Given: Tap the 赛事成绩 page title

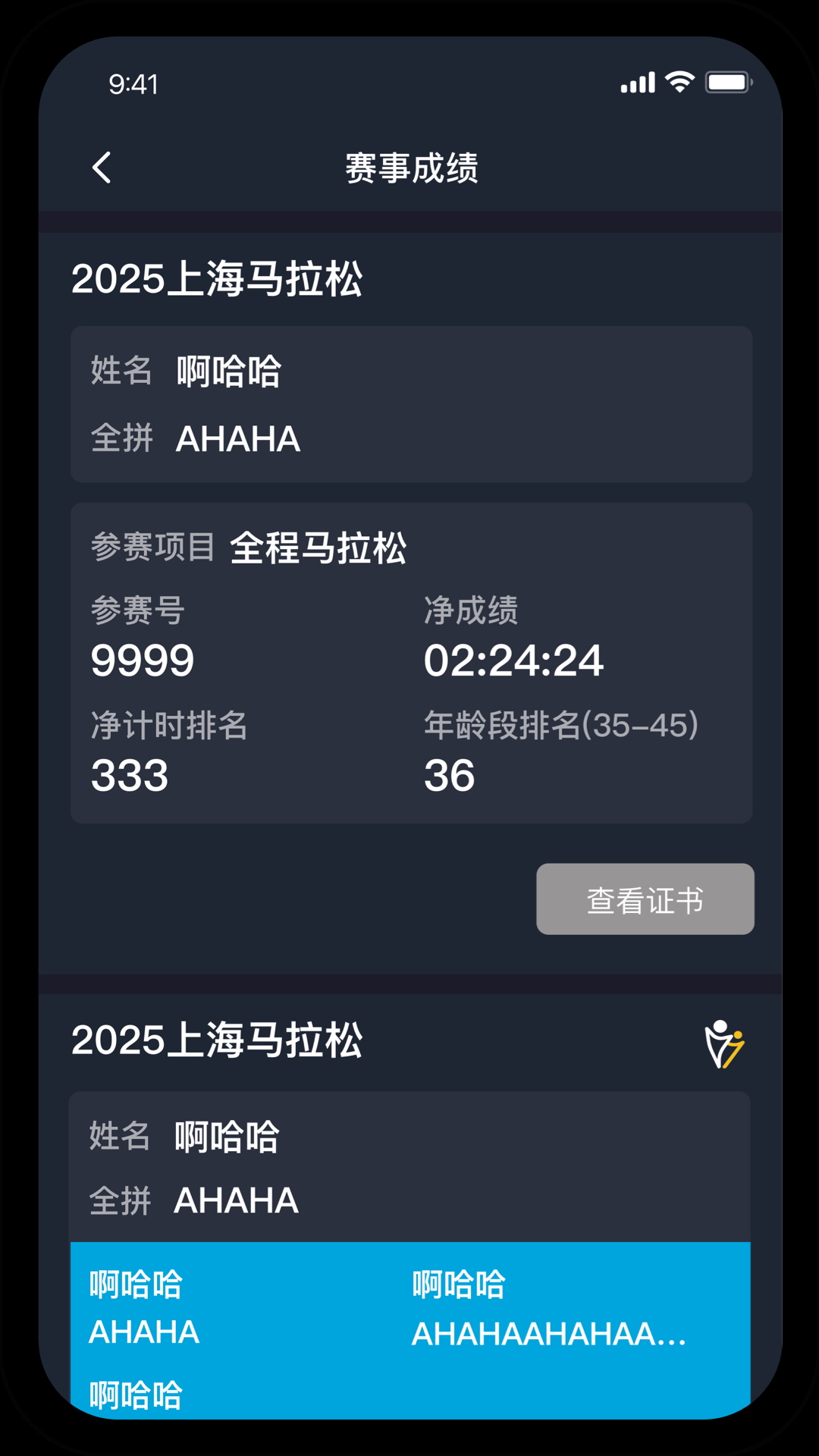Looking at the screenshot, I should 409,167.
